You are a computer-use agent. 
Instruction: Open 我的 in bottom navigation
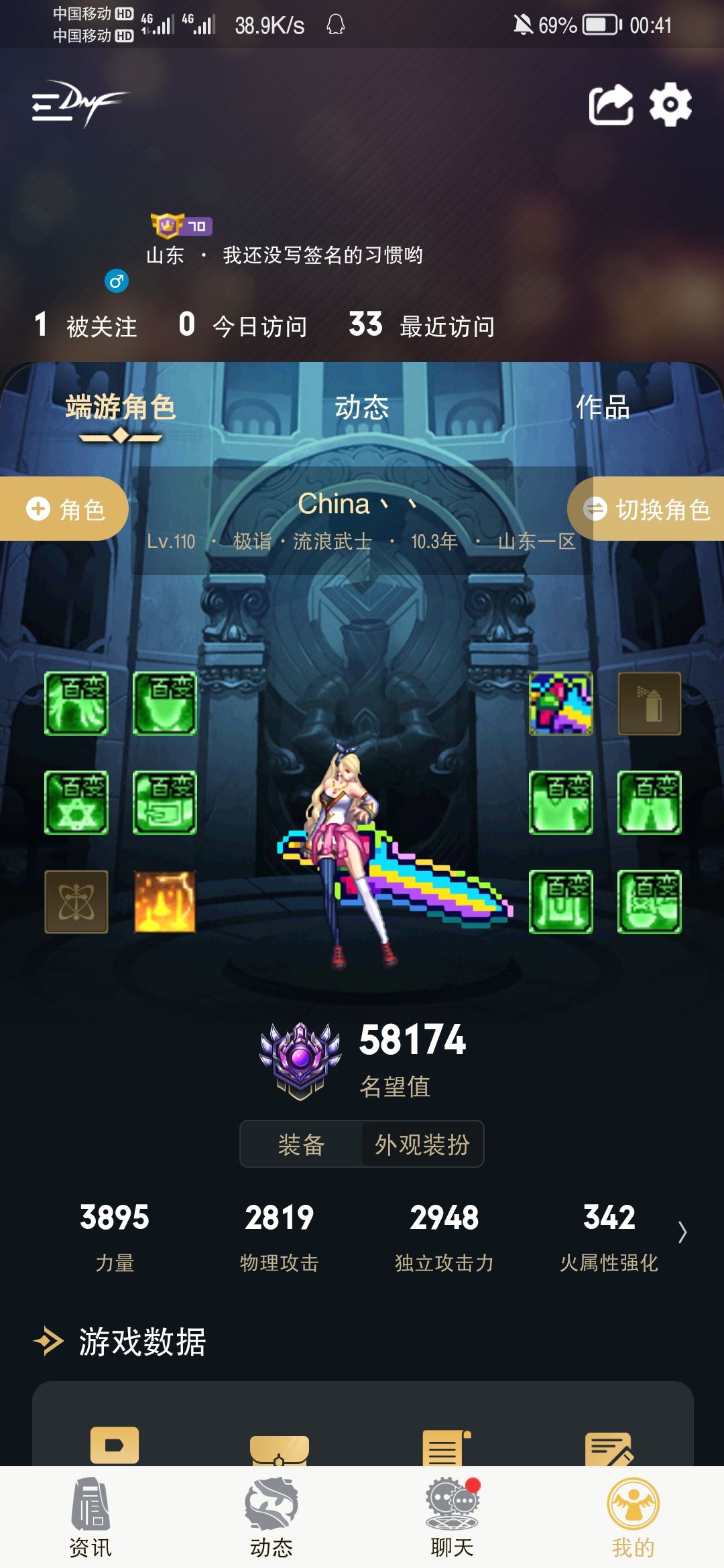[x=633, y=1518]
